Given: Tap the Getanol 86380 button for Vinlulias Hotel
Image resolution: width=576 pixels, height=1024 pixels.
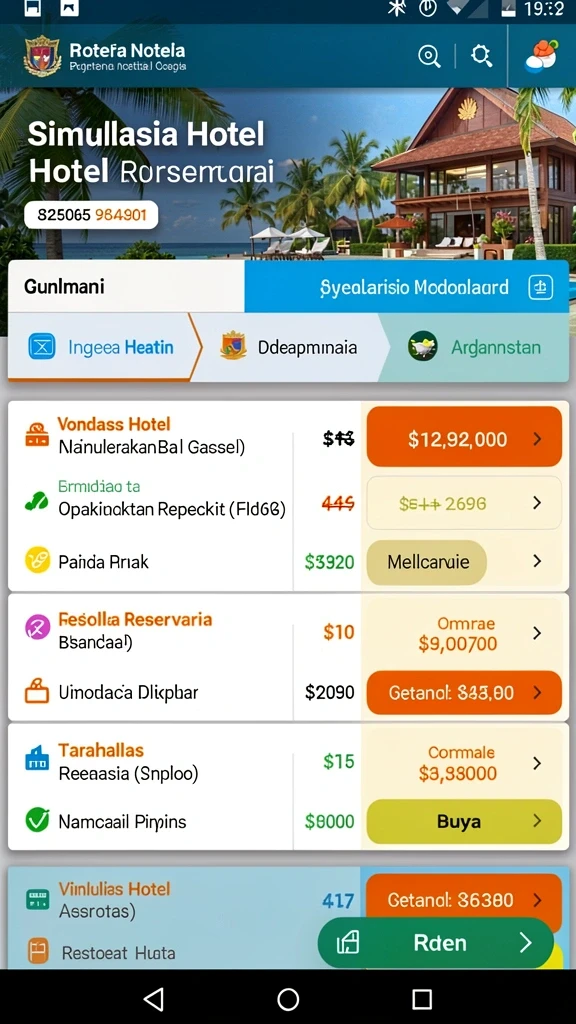Looking at the screenshot, I should (x=464, y=901).
